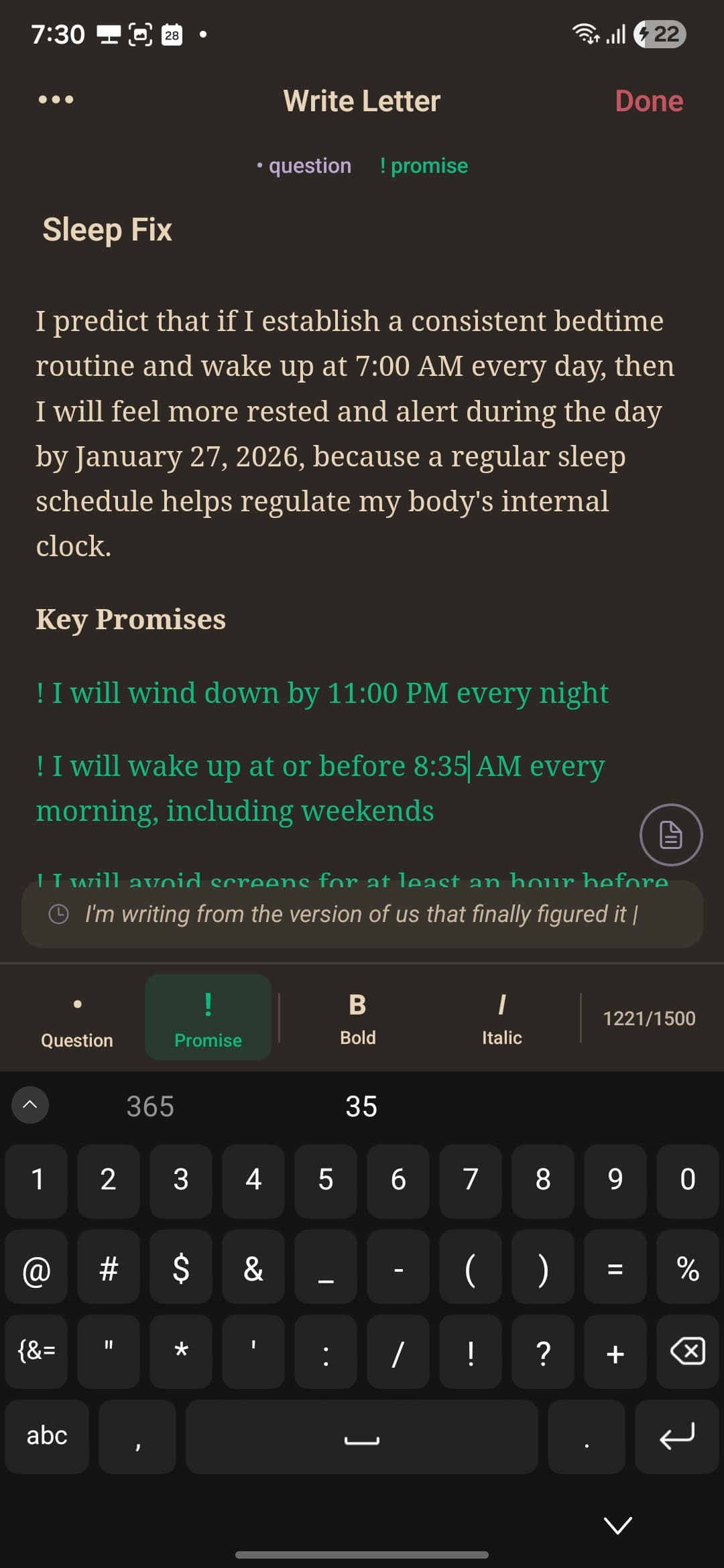
Task: Tap the backspace key
Action: [x=687, y=1352]
